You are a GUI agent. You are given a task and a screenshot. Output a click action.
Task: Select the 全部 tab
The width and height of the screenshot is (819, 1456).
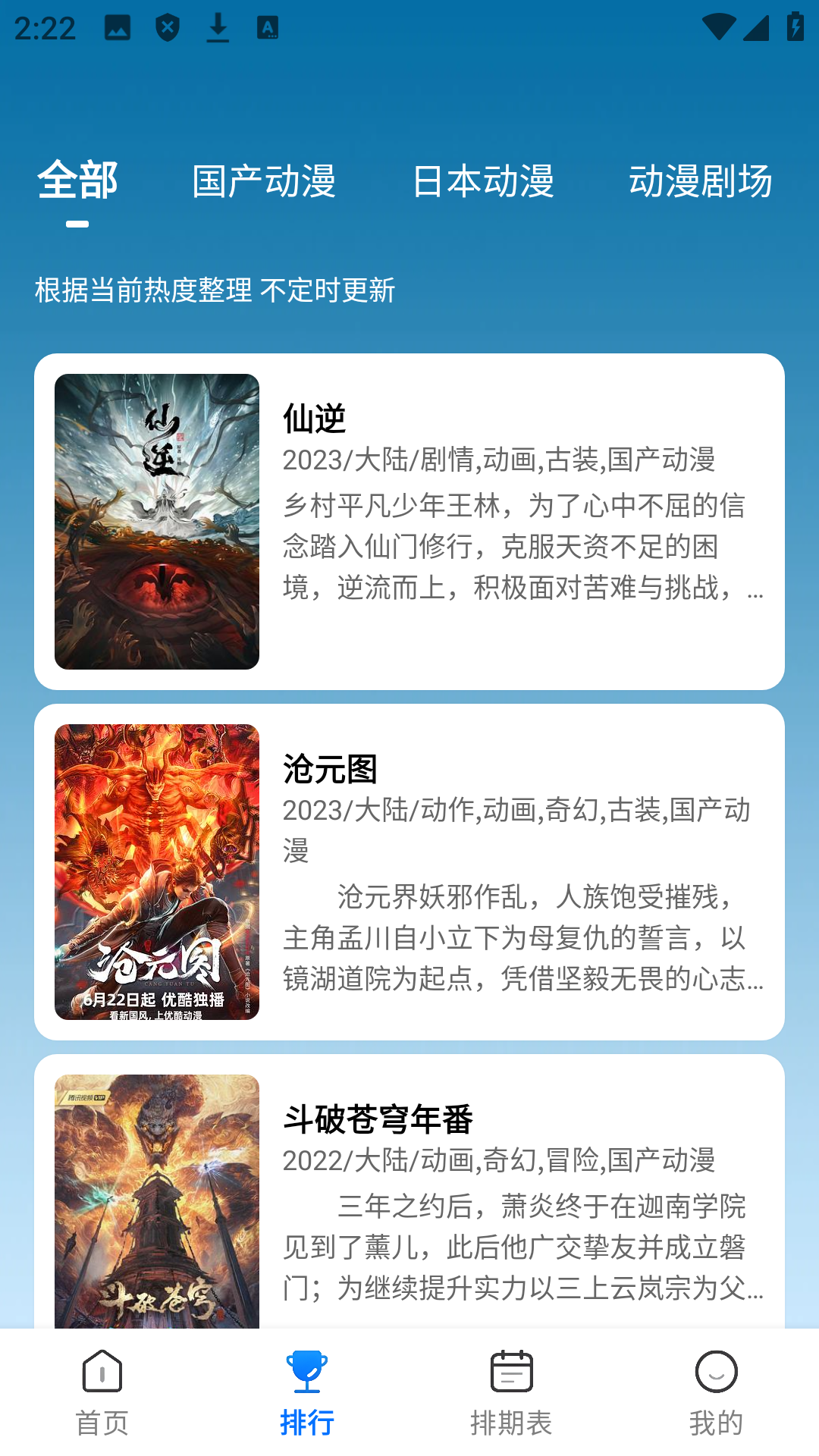tap(78, 180)
